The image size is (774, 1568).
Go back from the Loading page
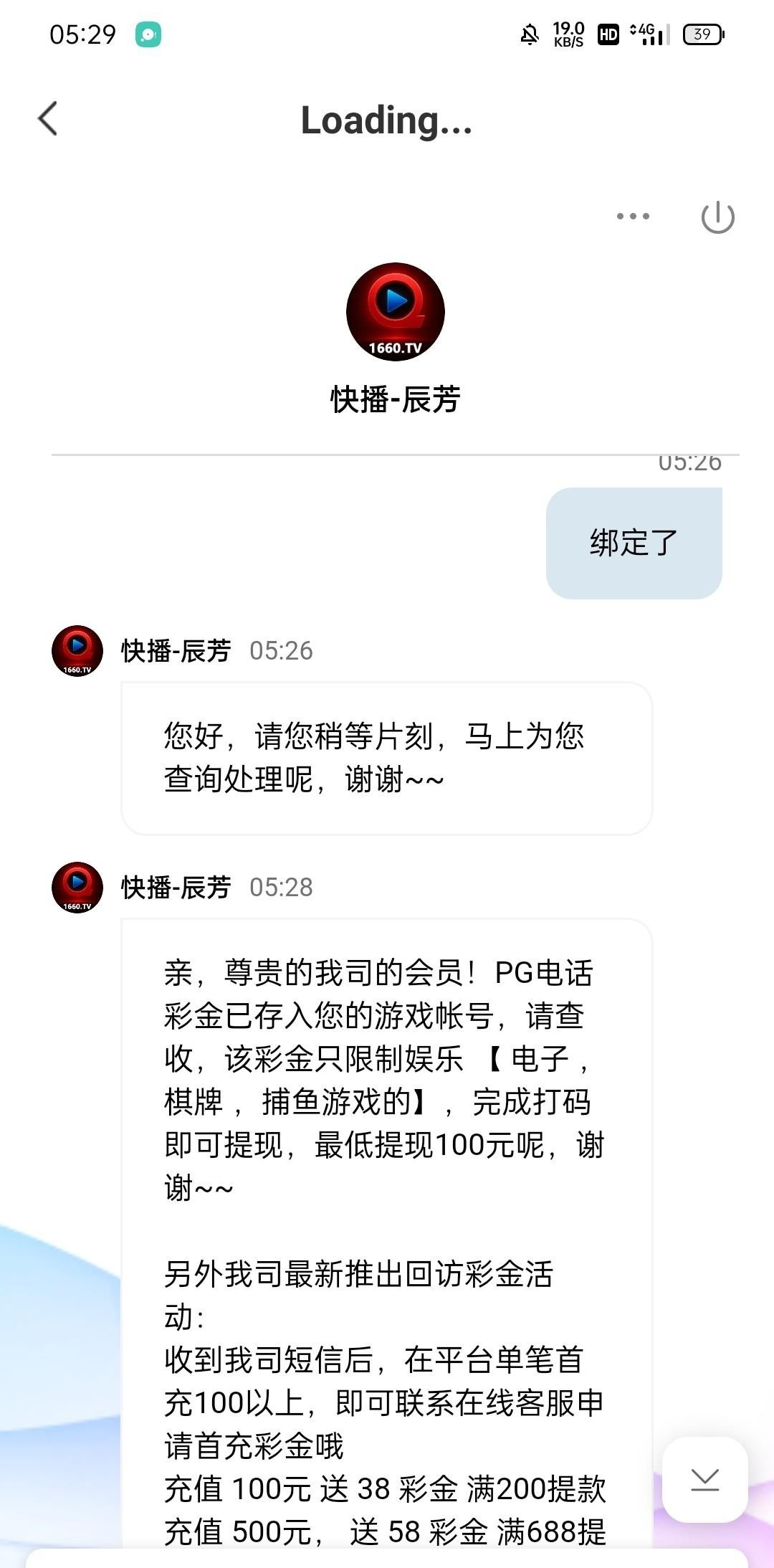[48, 119]
